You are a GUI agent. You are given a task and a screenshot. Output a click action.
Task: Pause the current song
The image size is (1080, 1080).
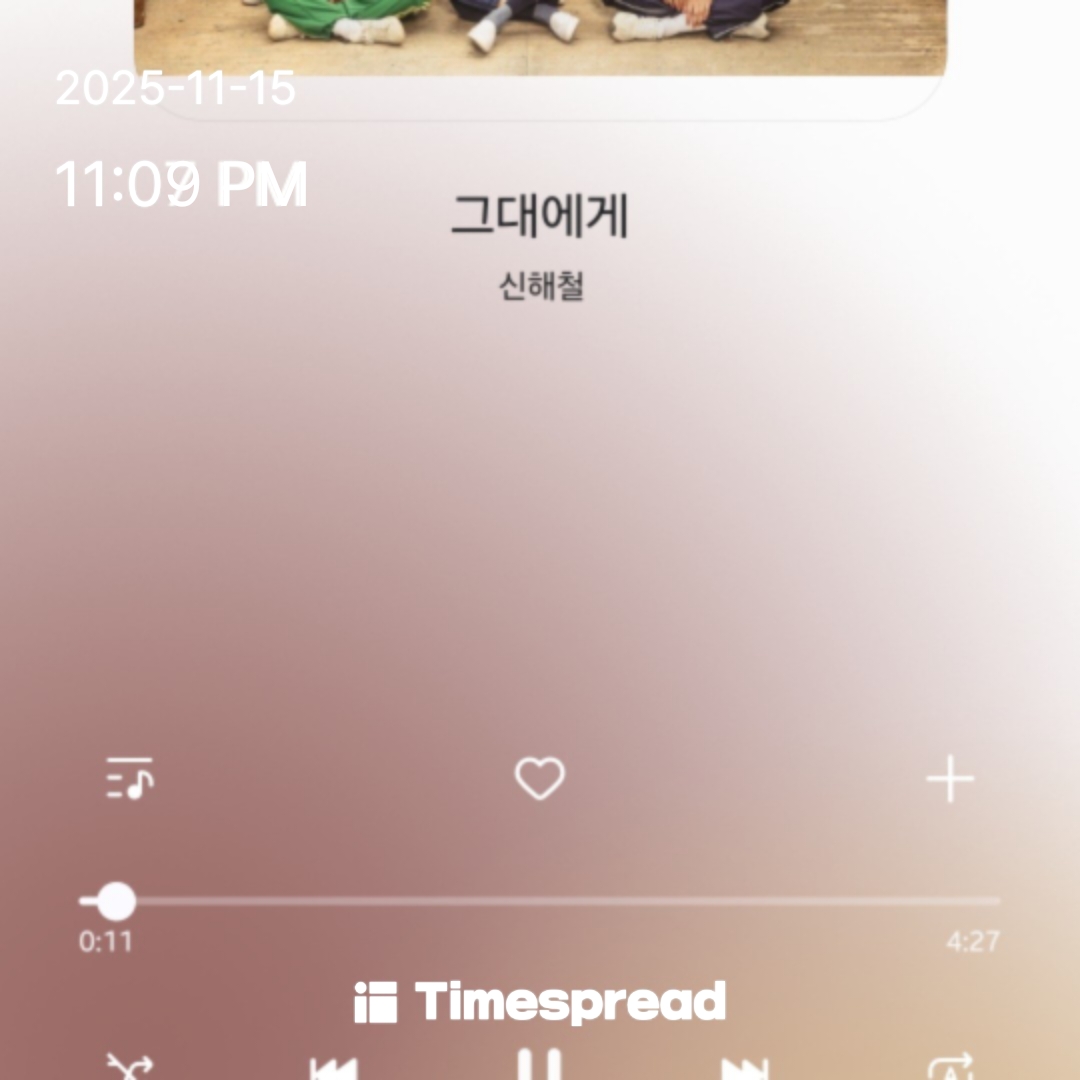click(540, 1065)
